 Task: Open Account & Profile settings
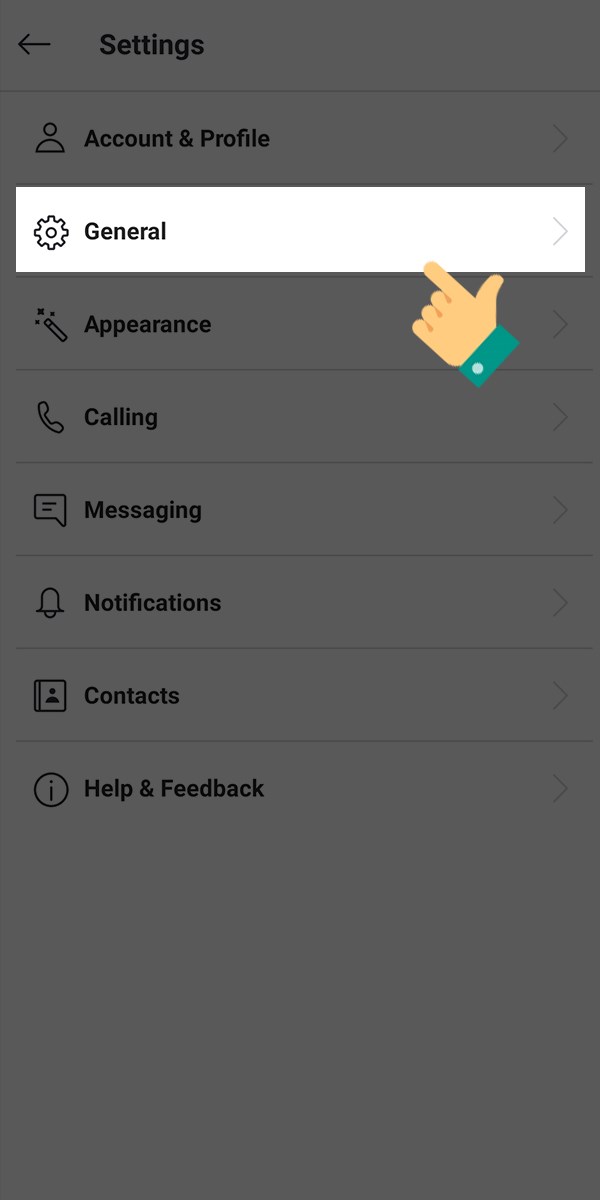click(x=176, y=139)
